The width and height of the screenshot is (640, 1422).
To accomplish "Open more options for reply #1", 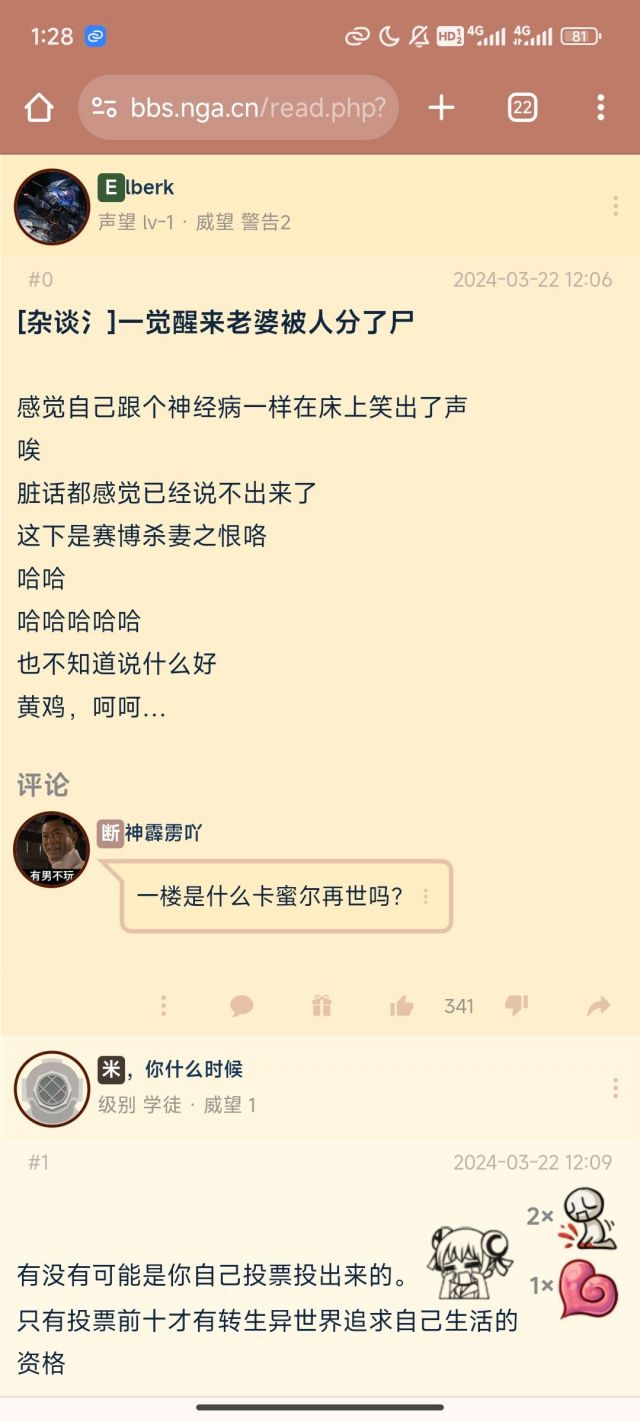I will [615, 1089].
